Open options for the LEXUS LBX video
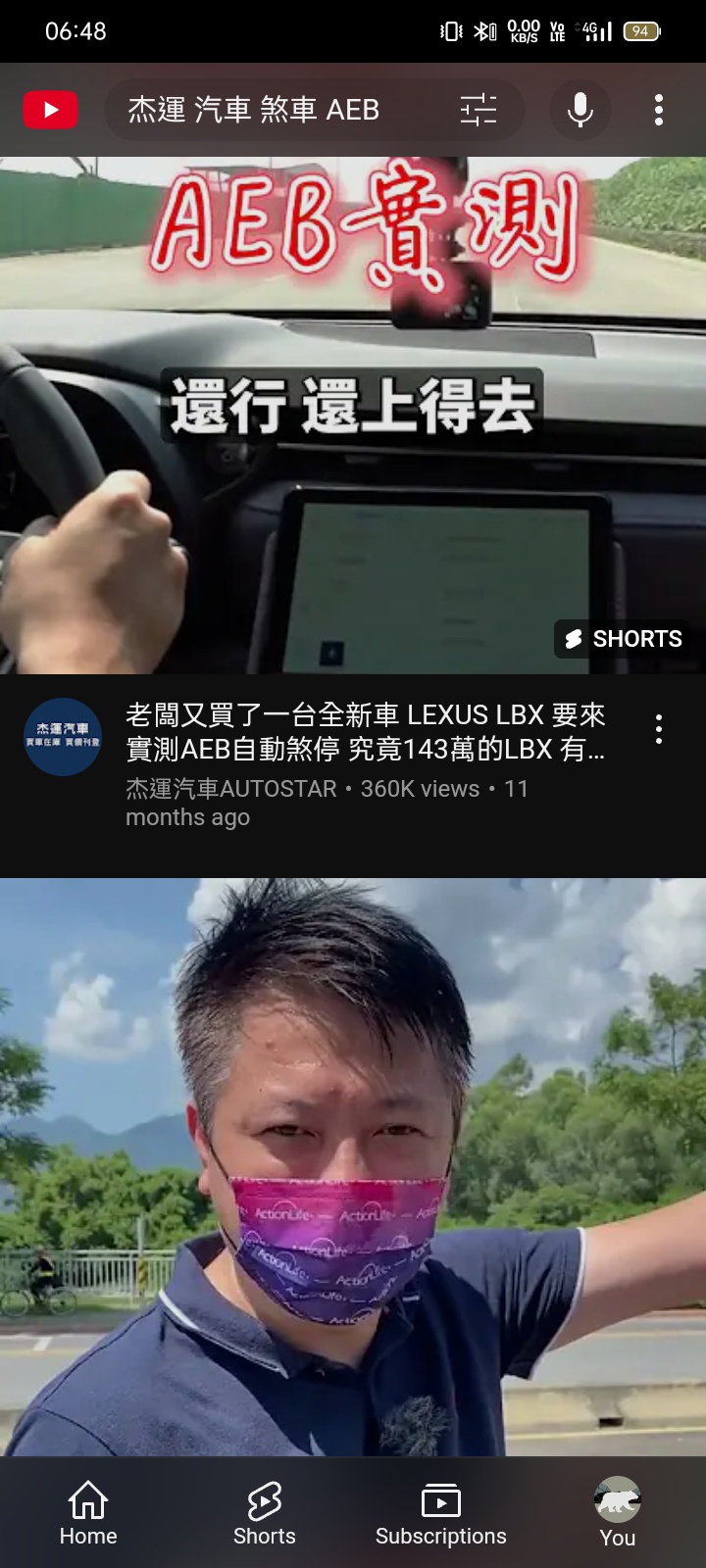706x1568 pixels. (659, 729)
